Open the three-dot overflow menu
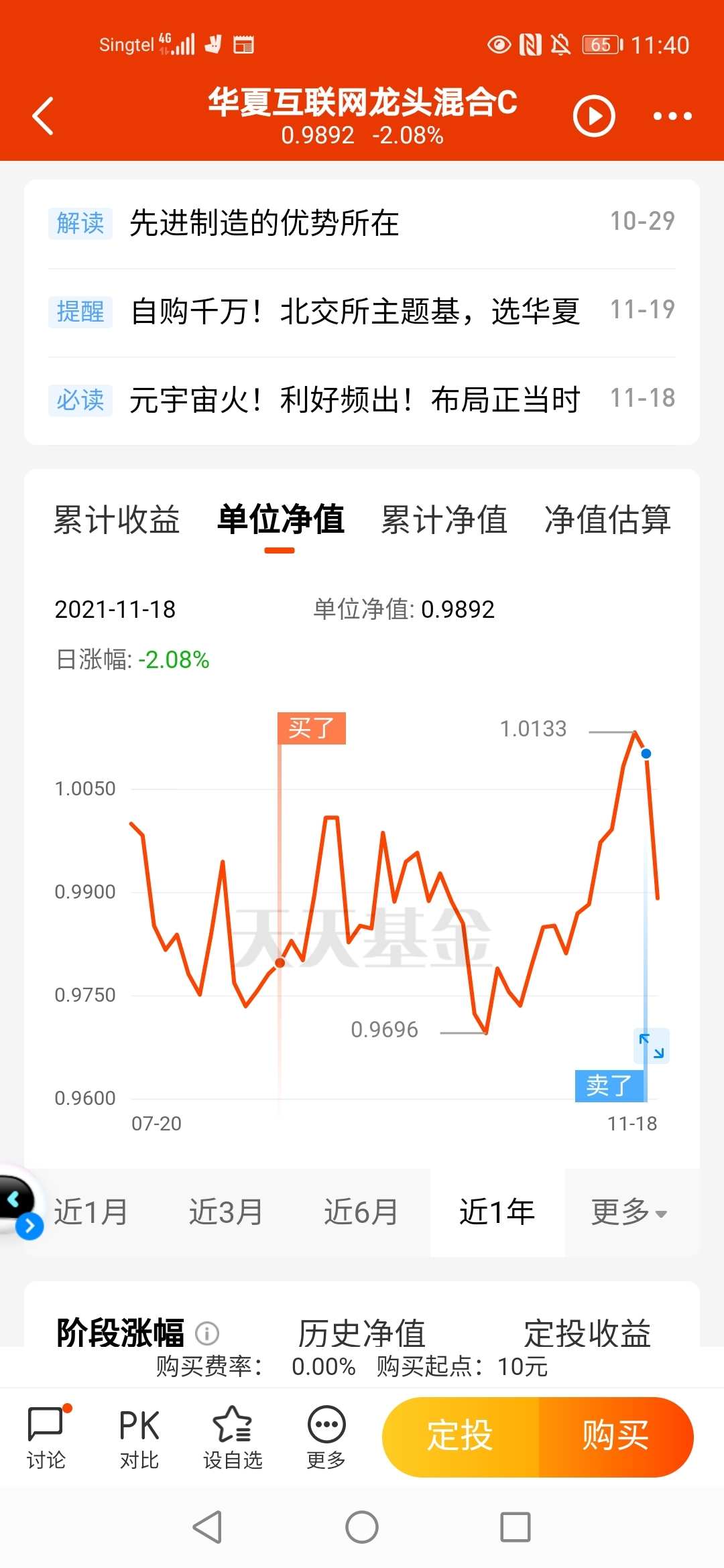The image size is (724, 1568). coord(672,116)
